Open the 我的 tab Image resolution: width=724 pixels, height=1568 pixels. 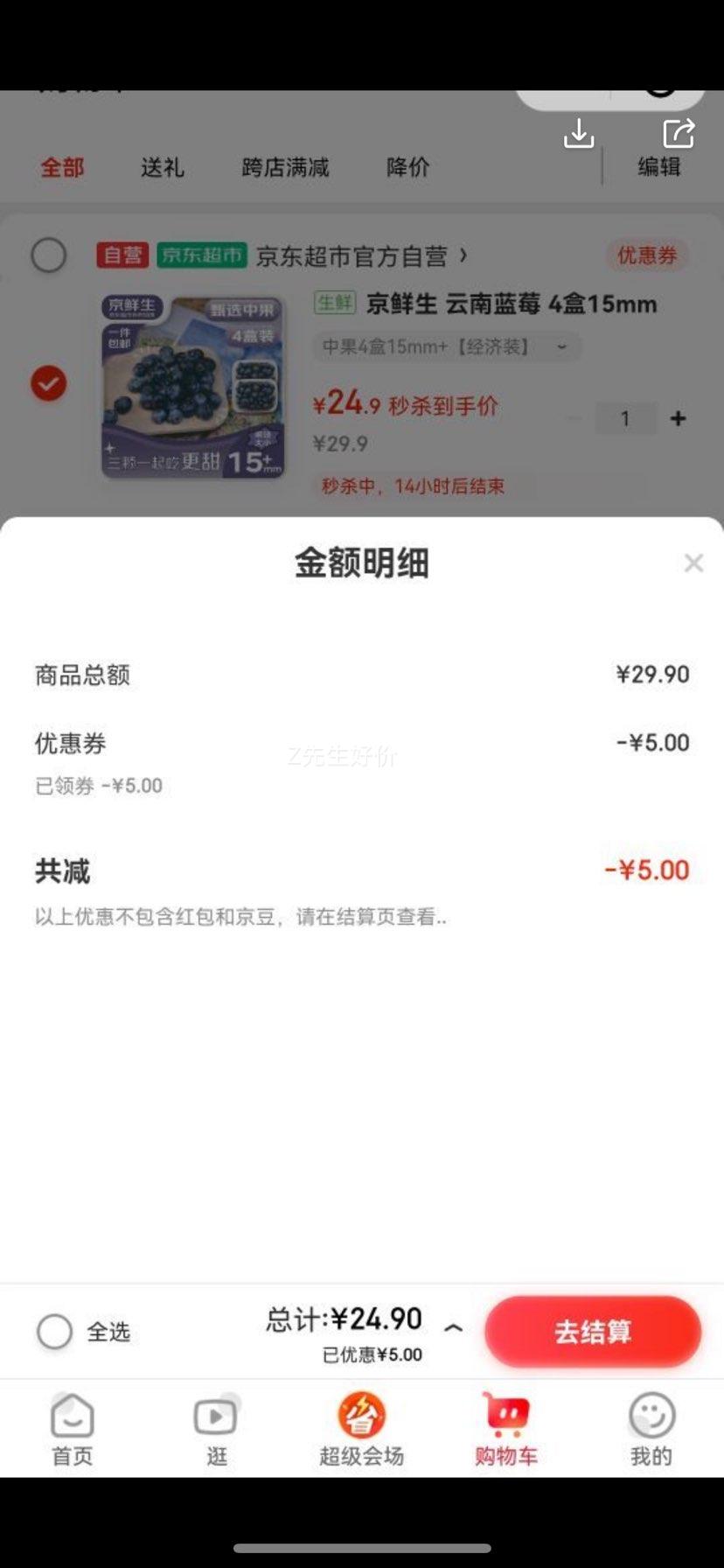point(651,1429)
